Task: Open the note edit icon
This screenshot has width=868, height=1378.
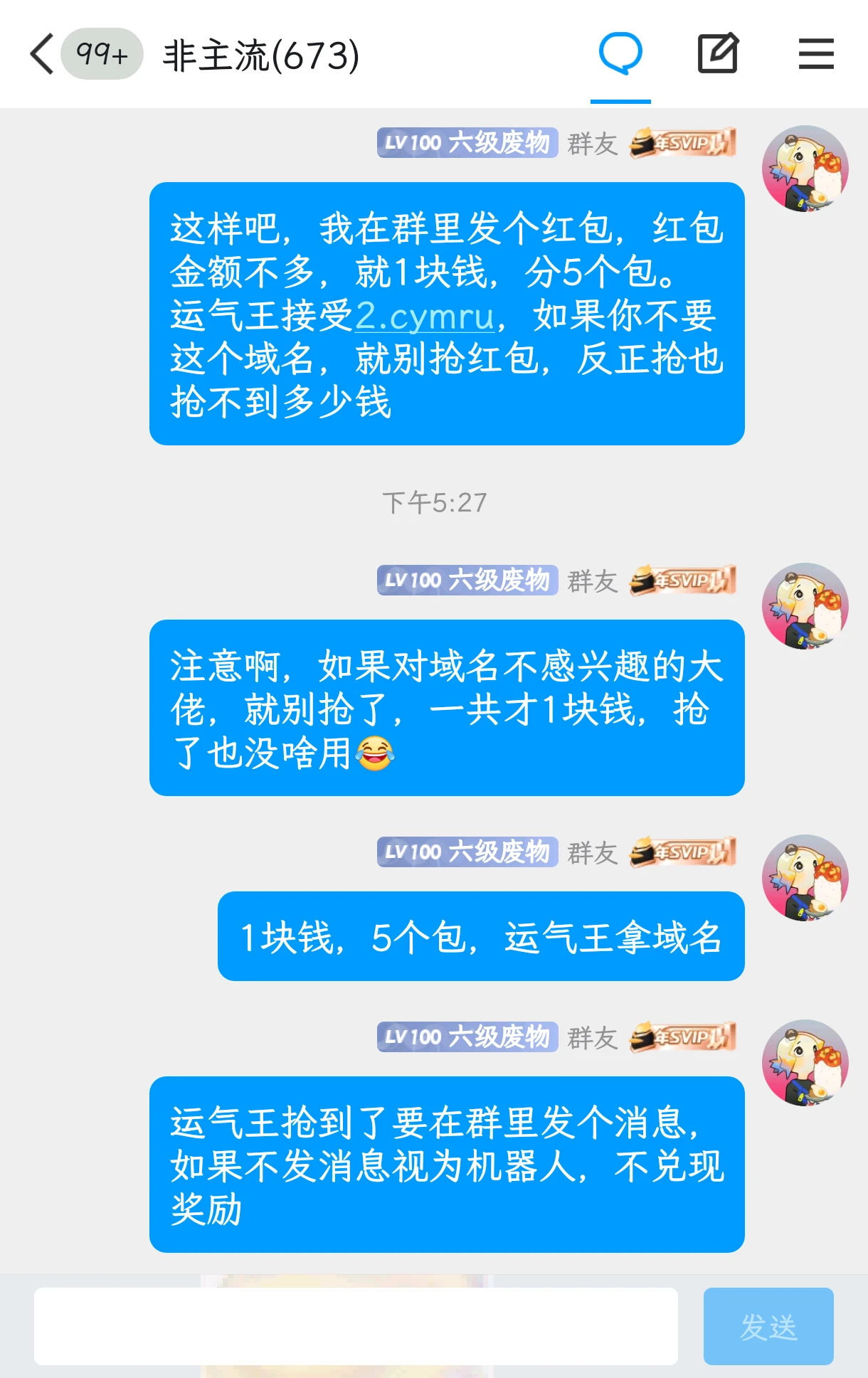Action: pos(717,54)
